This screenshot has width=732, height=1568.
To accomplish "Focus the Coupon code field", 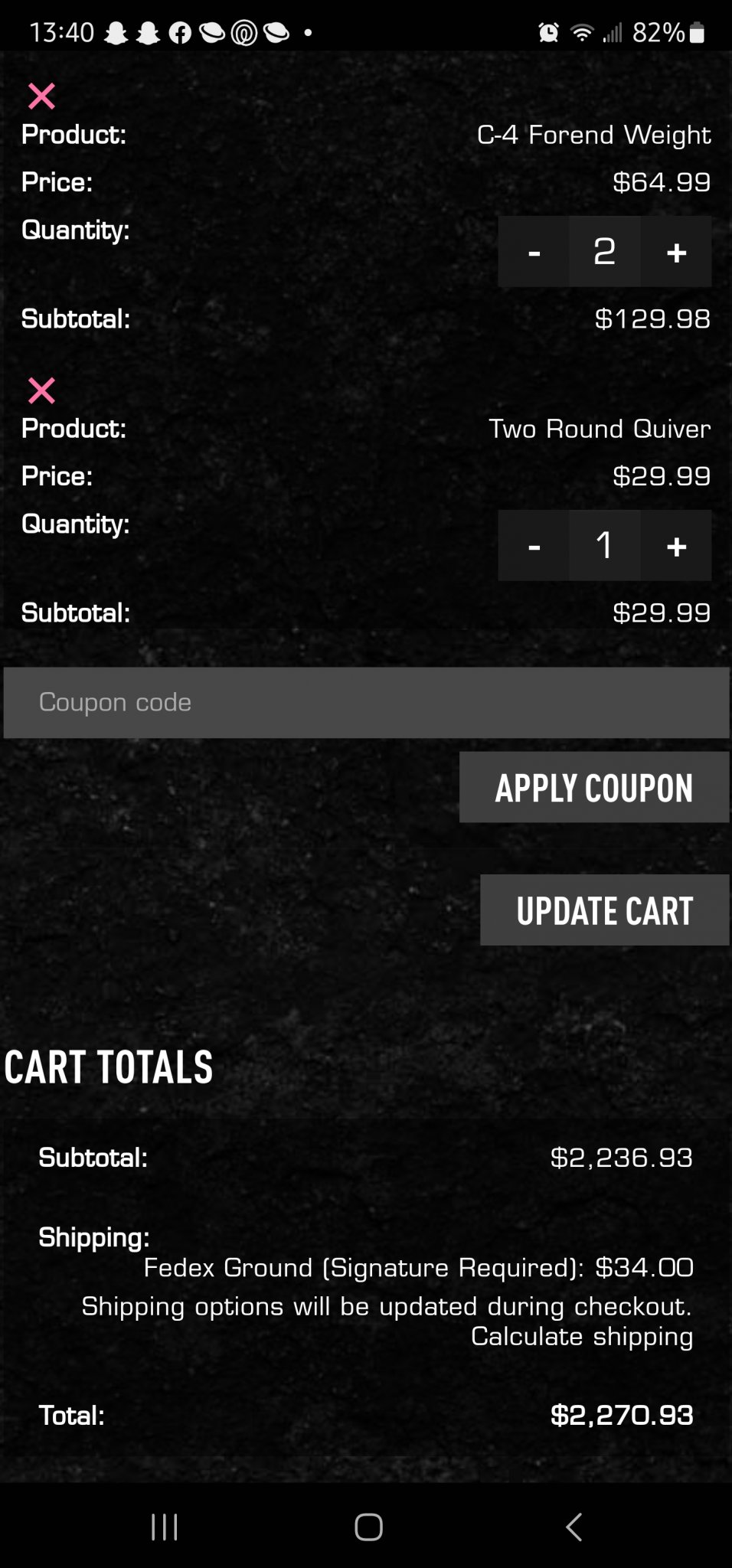I will pyautogui.click(x=366, y=703).
